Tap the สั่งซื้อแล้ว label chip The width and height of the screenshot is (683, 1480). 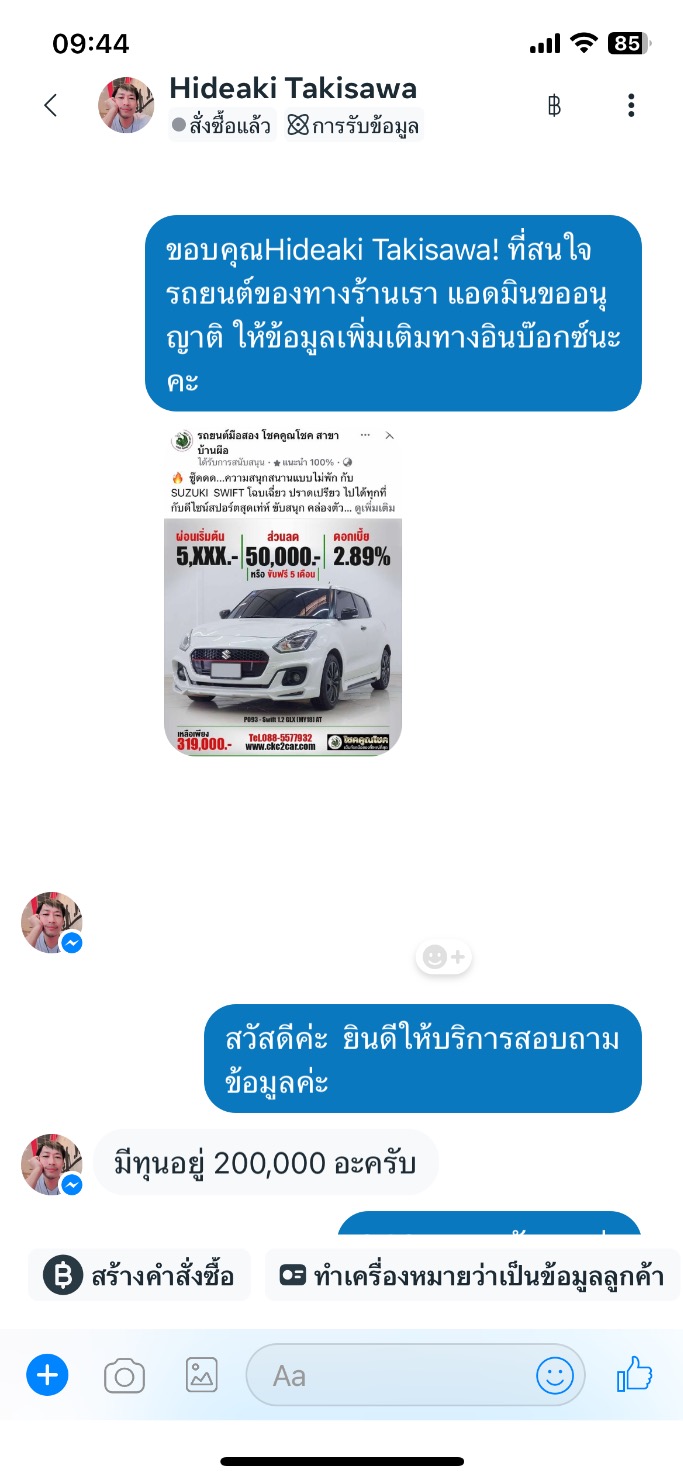(x=222, y=126)
